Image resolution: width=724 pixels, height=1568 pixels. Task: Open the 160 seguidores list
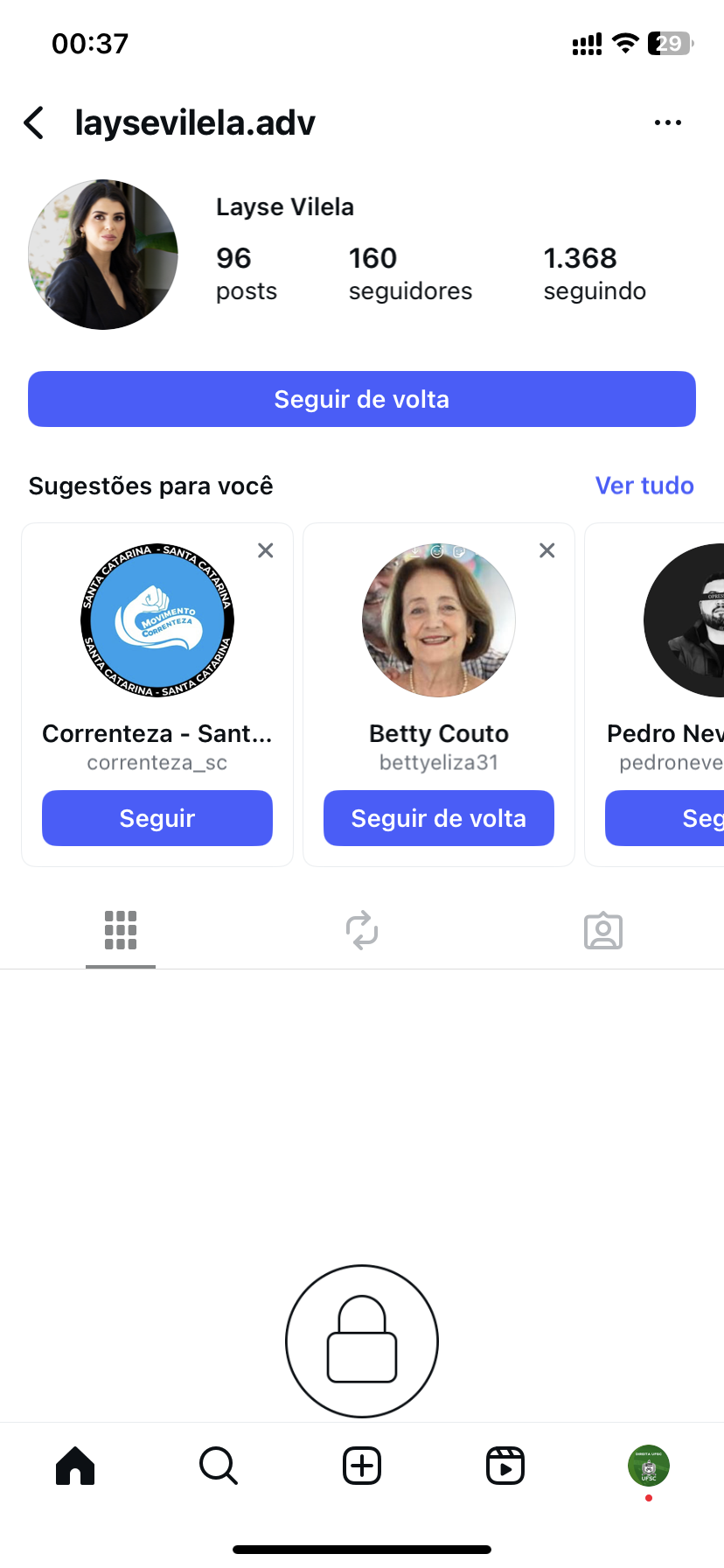coord(410,273)
